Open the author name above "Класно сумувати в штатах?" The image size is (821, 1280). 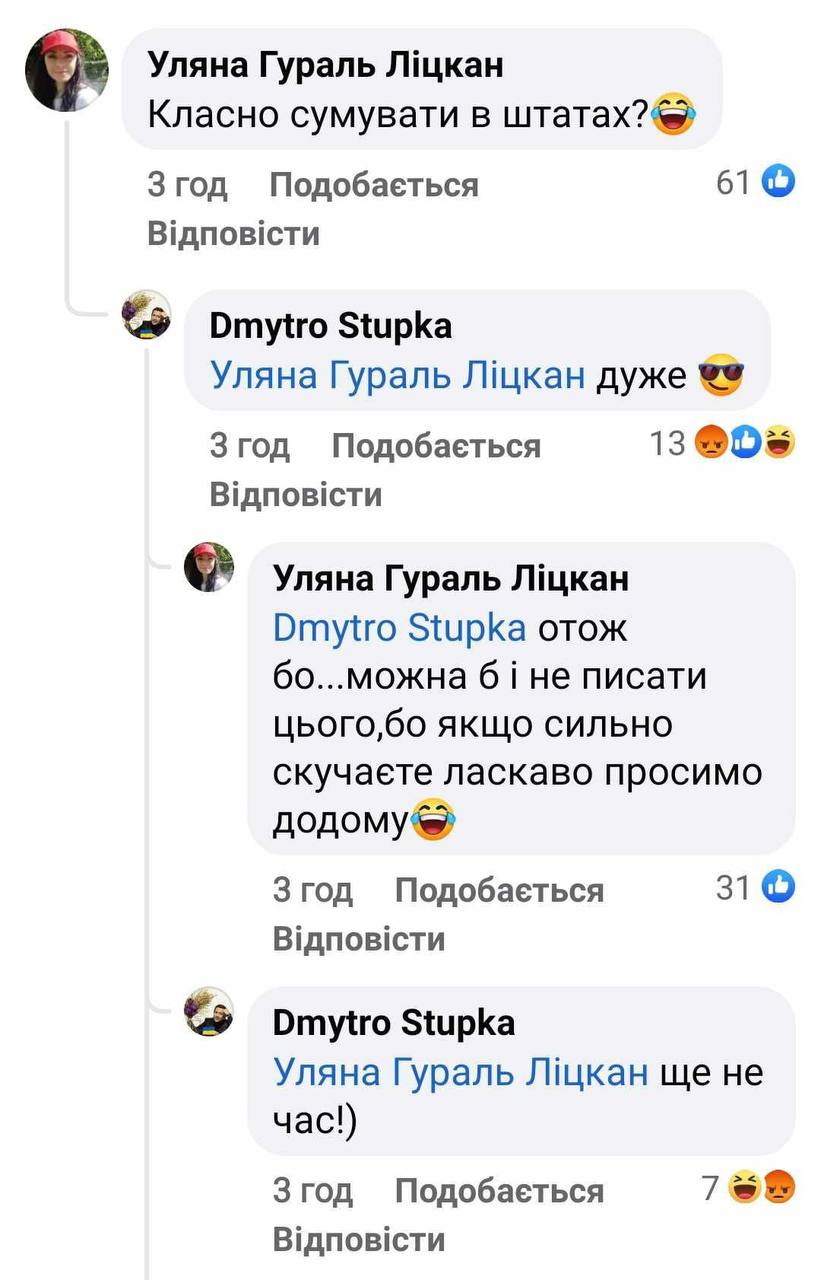[325, 65]
